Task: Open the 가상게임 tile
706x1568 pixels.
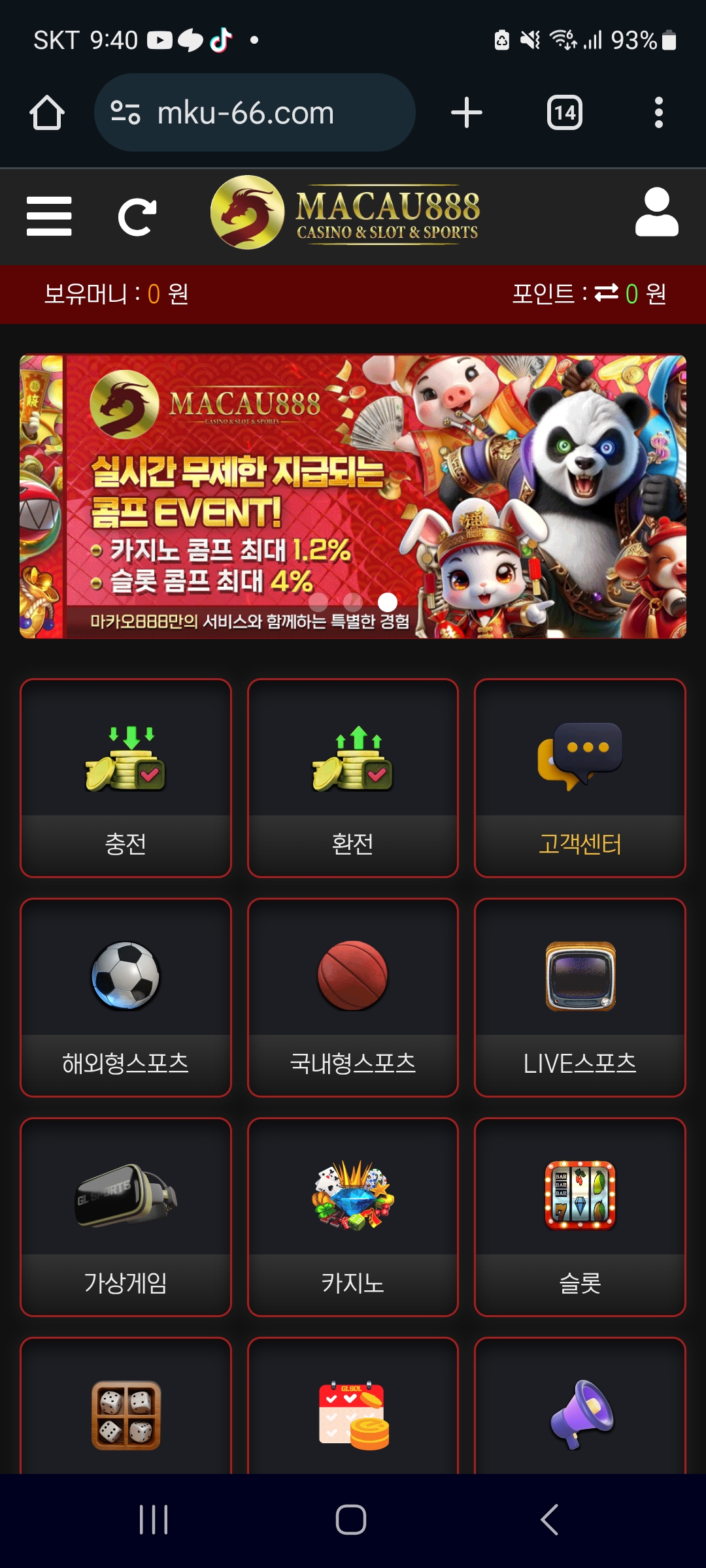Action: pos(126,1217)
